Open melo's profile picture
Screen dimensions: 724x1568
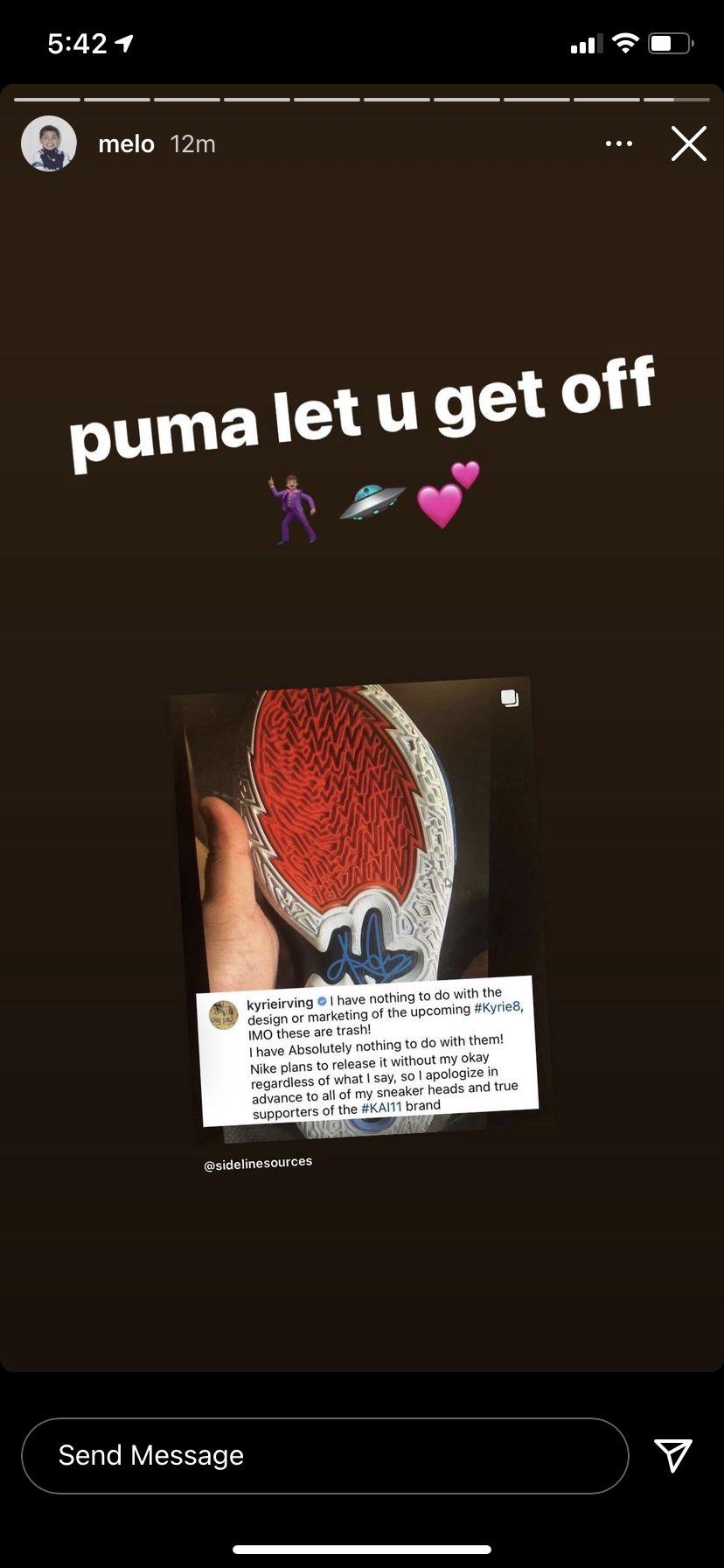[49, 143]
